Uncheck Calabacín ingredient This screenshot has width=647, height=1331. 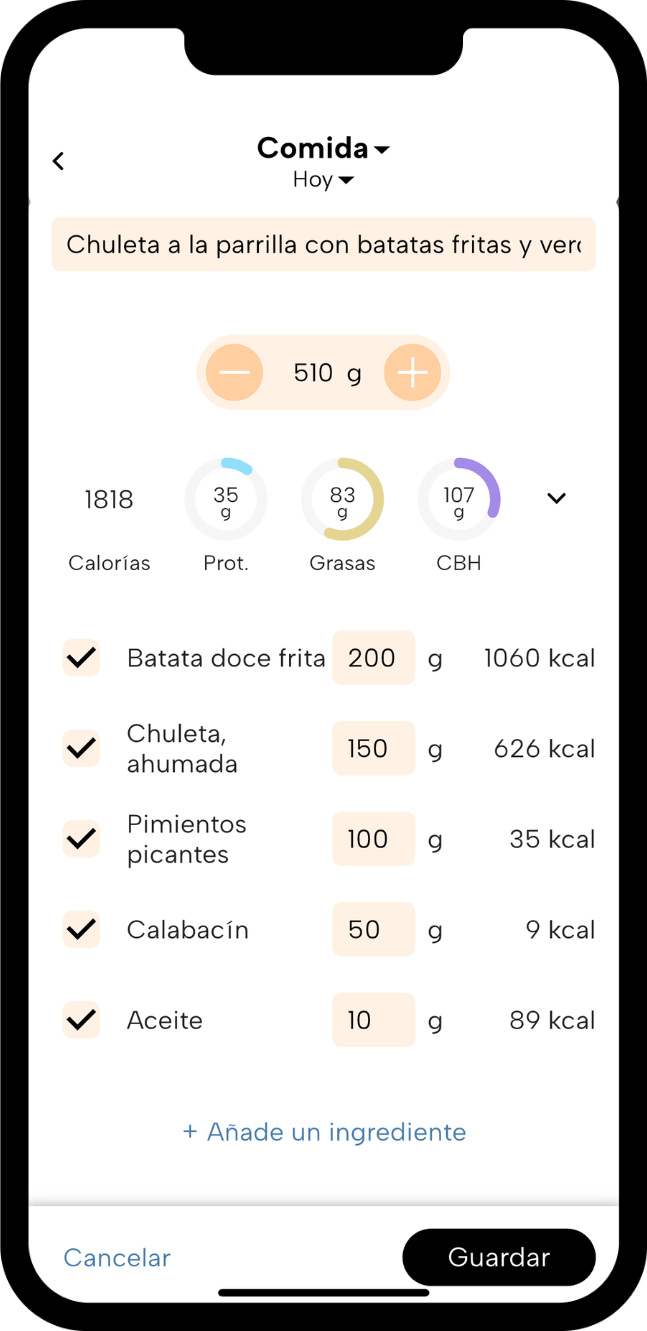(81, 930)
